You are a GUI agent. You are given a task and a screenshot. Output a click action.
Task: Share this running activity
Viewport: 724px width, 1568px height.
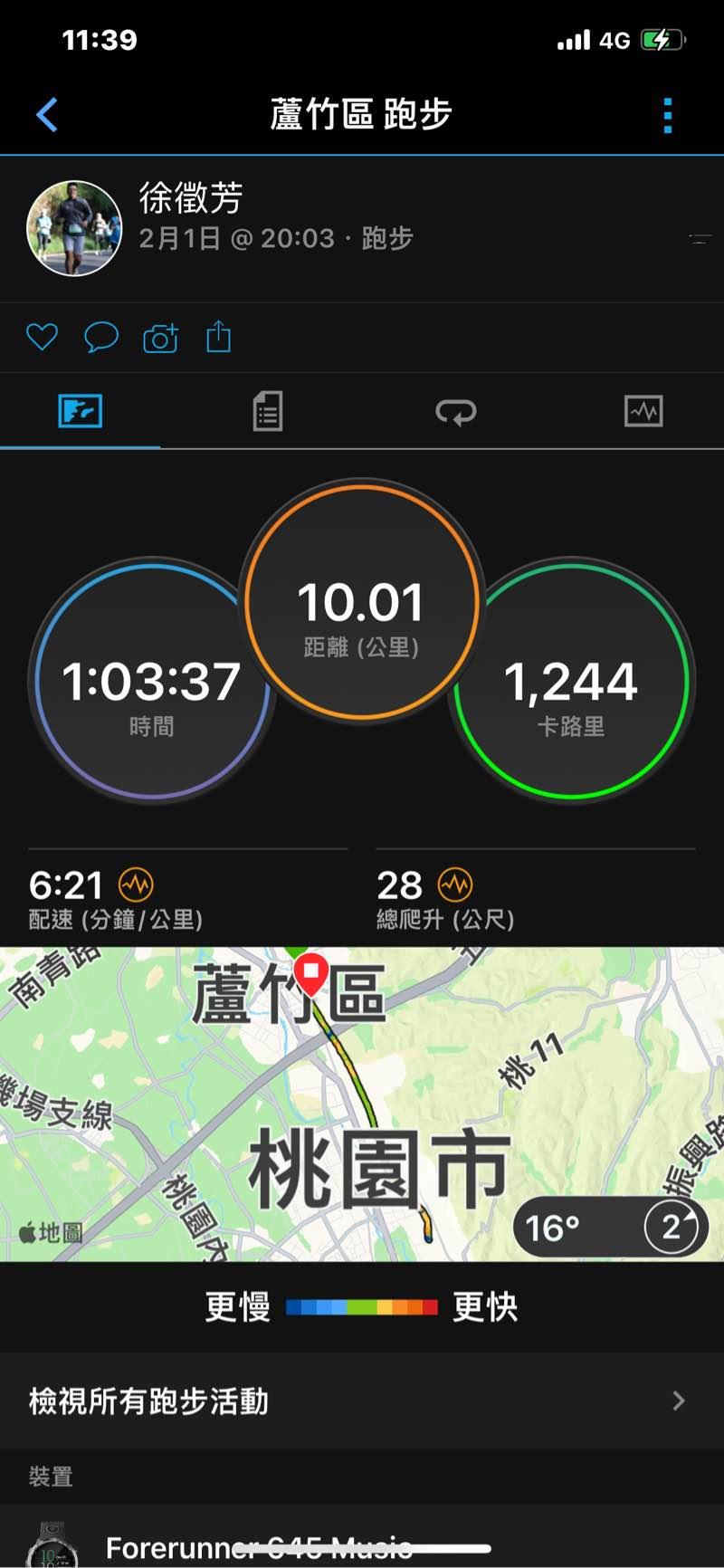[219, 337]
